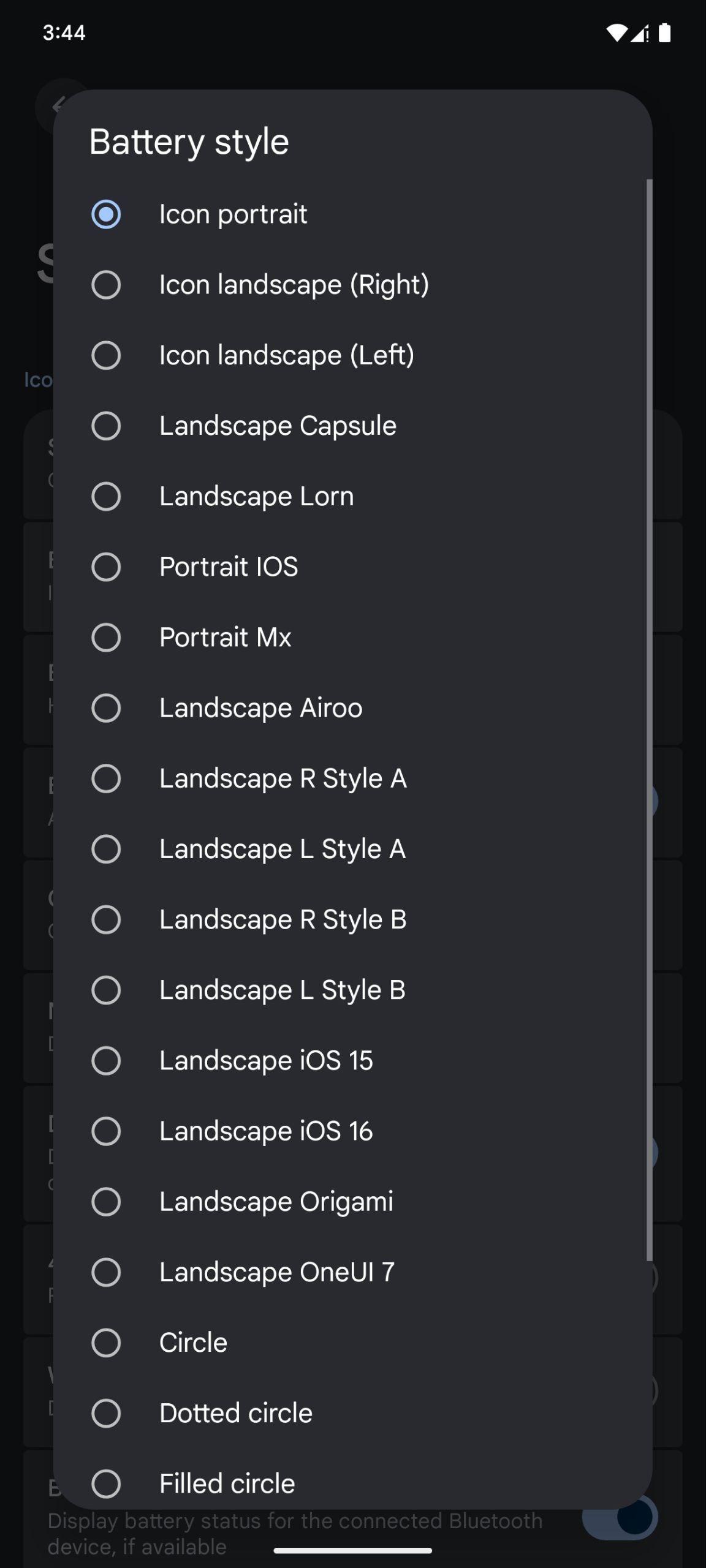The width and height of the screenshot is (706, 1568).
Task: Choose Portrait IOS battery style
Action: click(352, 567)
